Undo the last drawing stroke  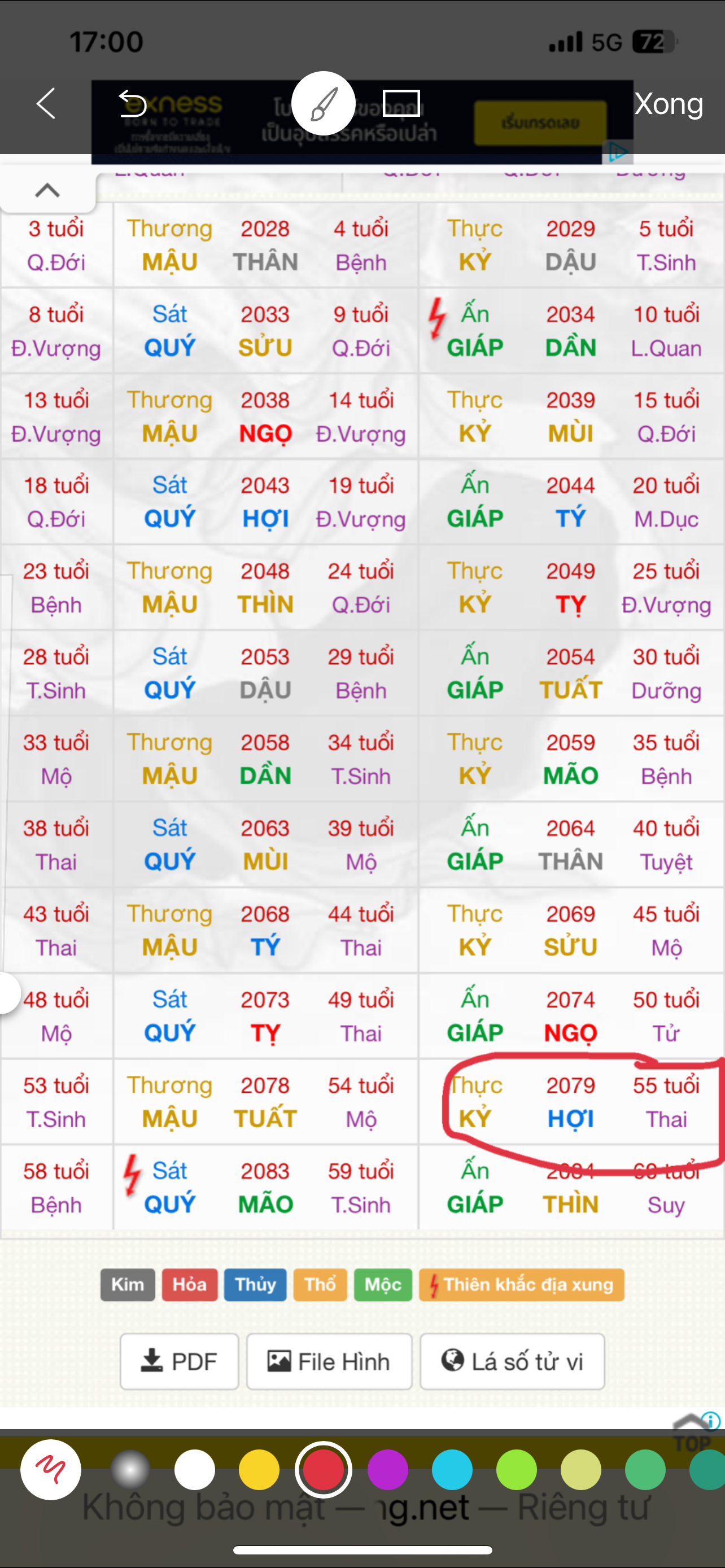132,103
